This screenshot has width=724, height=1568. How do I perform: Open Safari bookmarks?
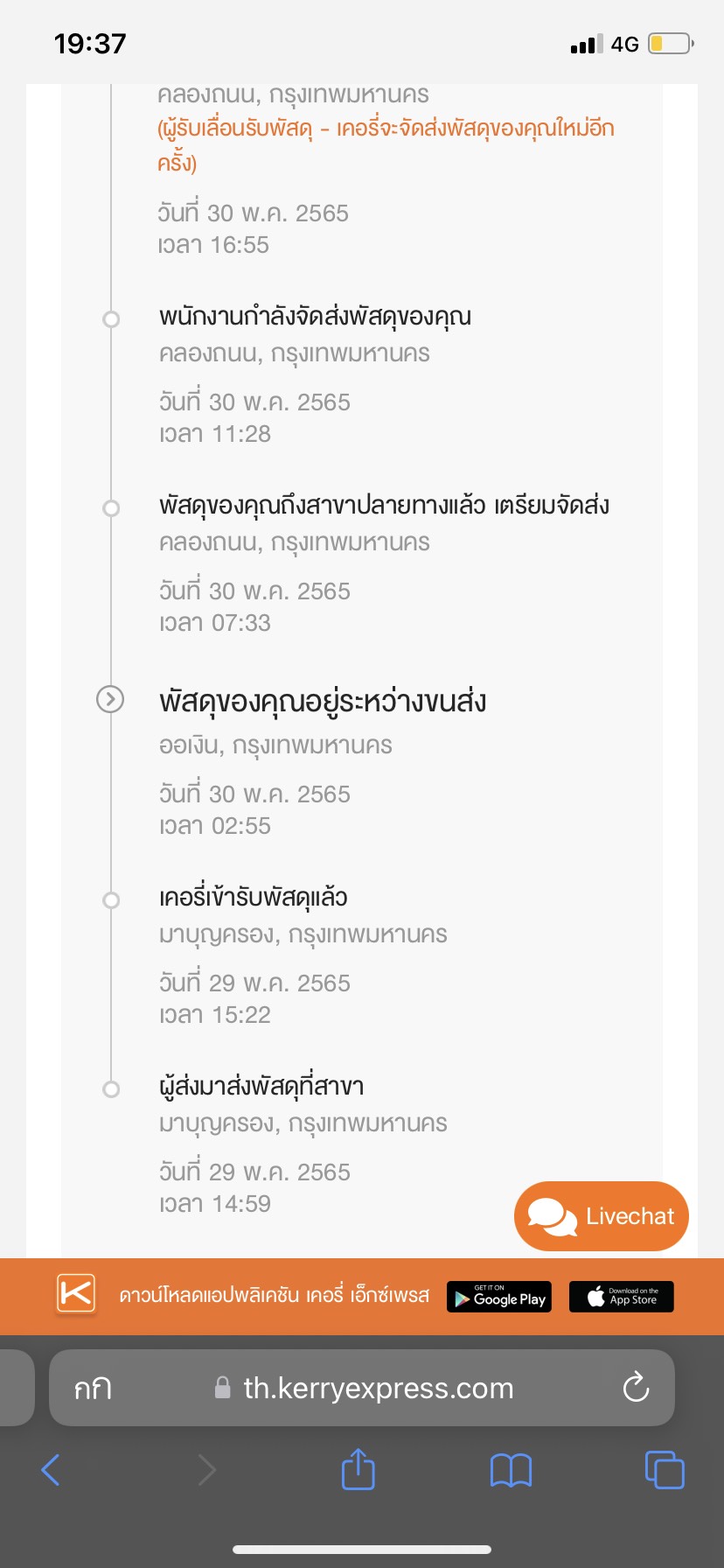512,1470
